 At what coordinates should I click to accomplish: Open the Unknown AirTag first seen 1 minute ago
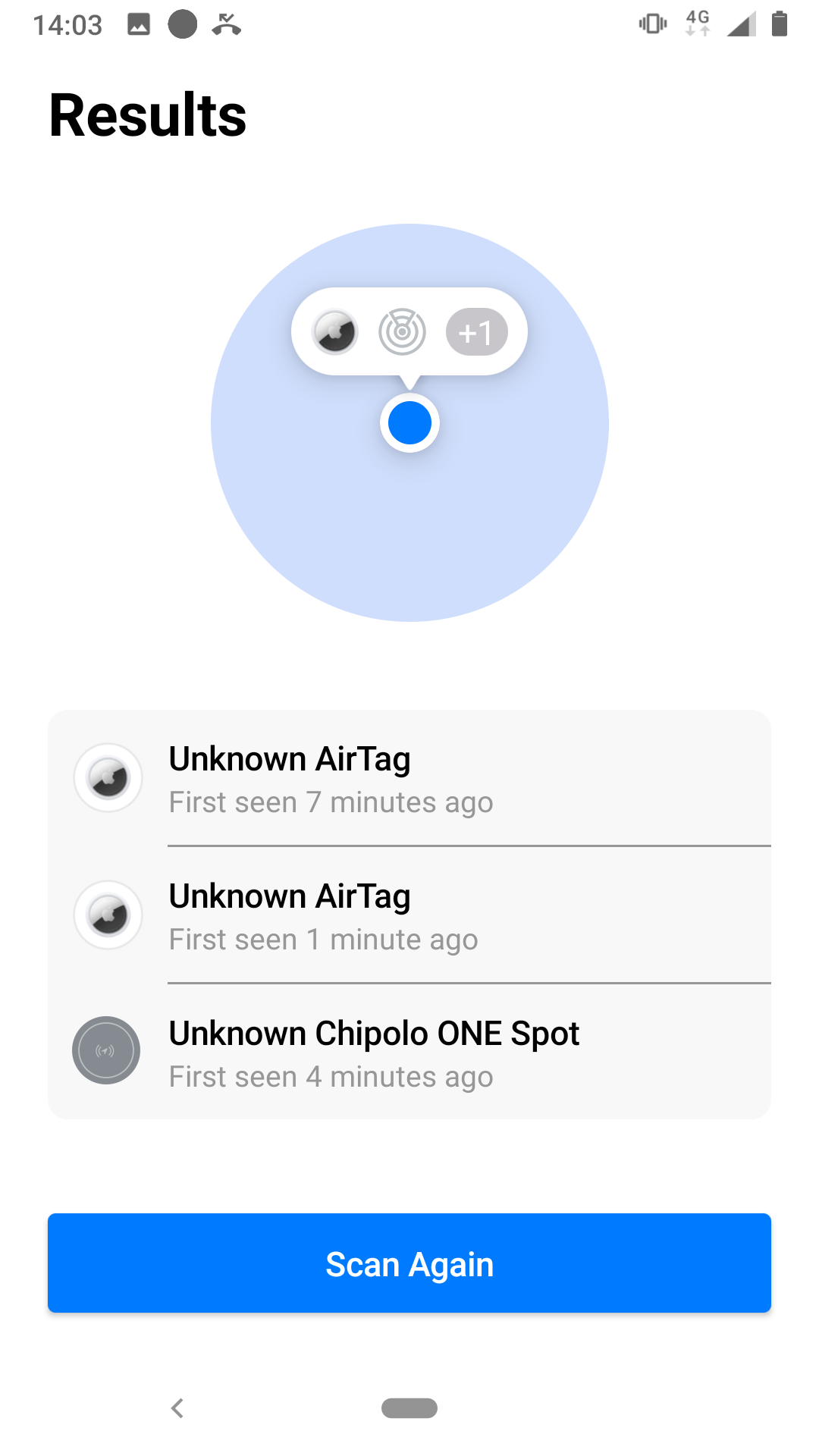409,915
